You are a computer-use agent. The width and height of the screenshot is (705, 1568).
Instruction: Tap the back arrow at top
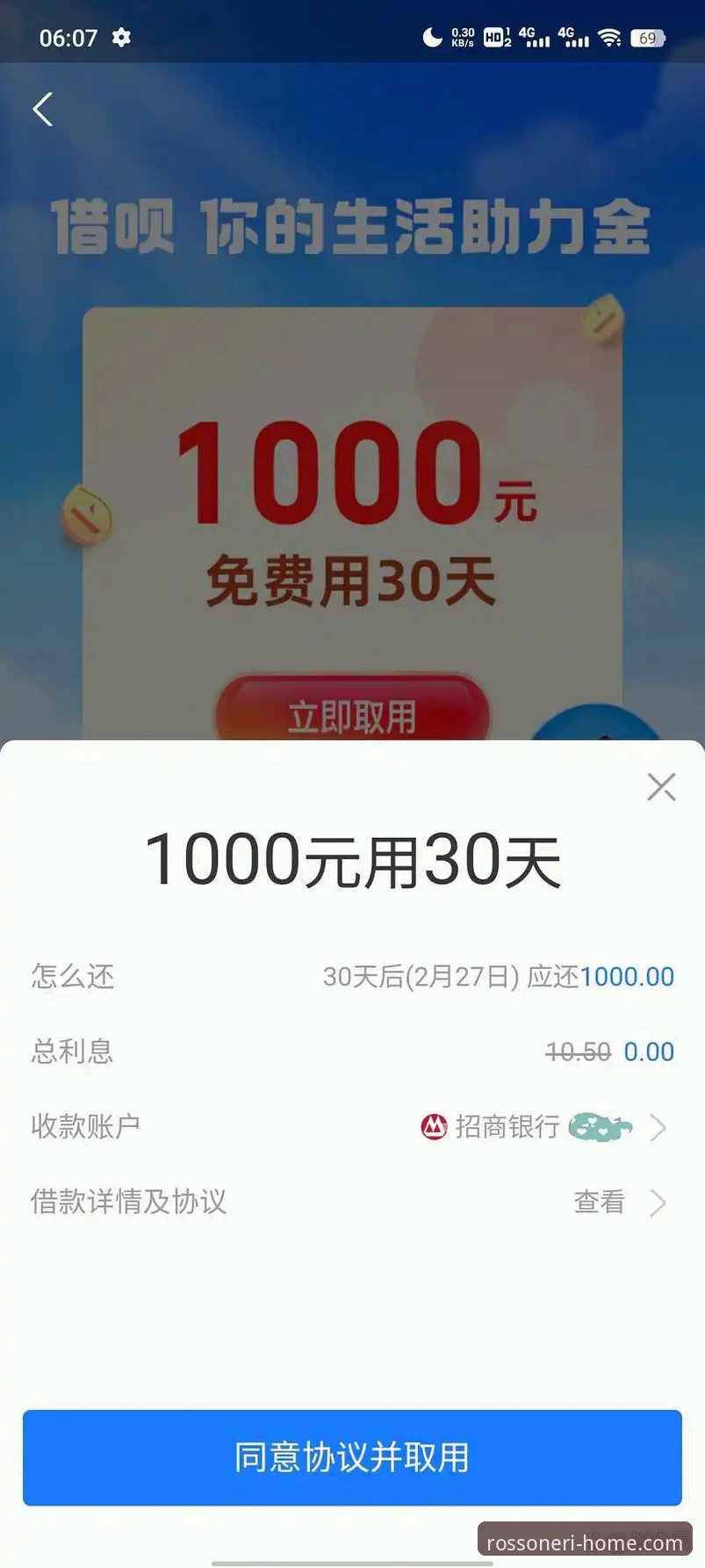tap(43, 110)
